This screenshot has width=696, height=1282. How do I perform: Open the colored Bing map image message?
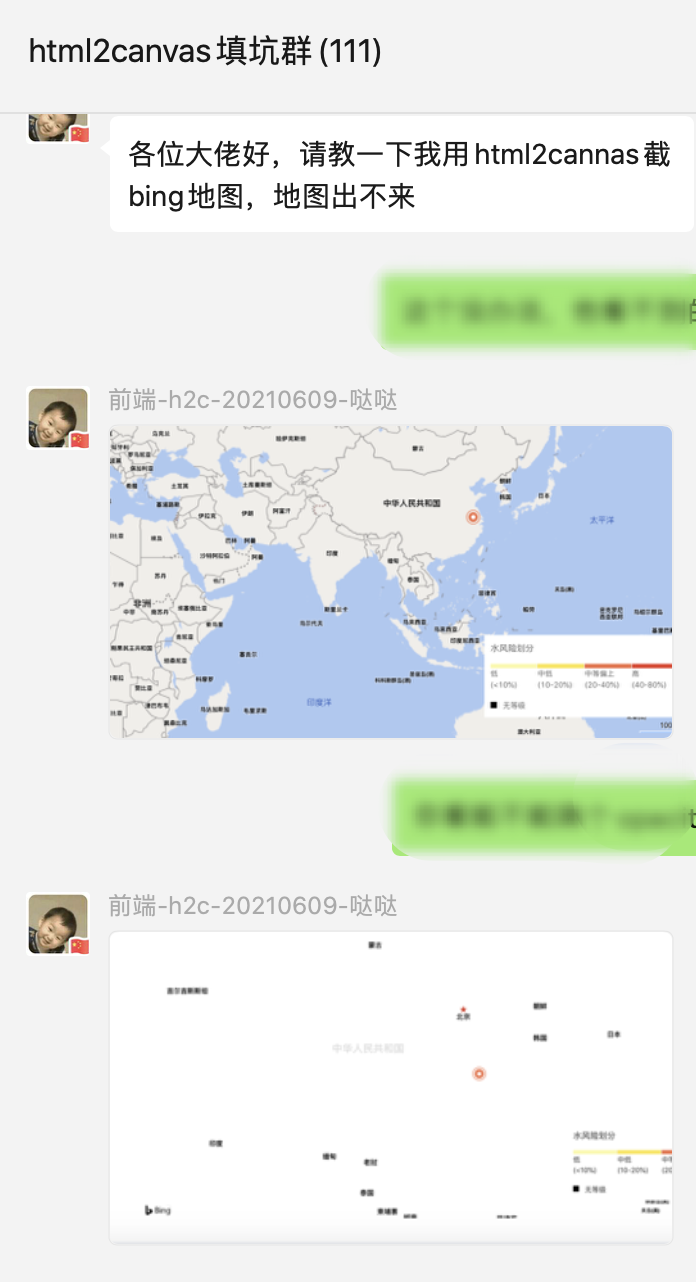(390, 581)
